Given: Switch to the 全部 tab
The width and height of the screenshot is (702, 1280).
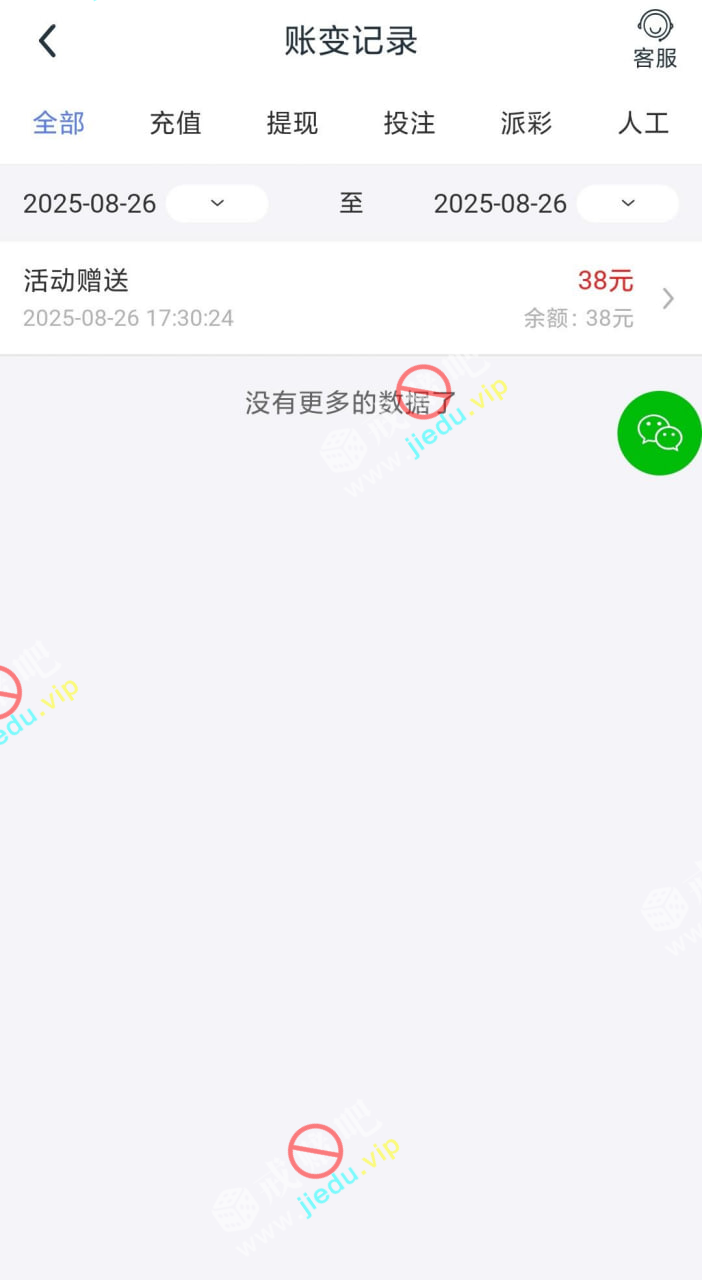Looking at the screenshot, I should point(59,123).
